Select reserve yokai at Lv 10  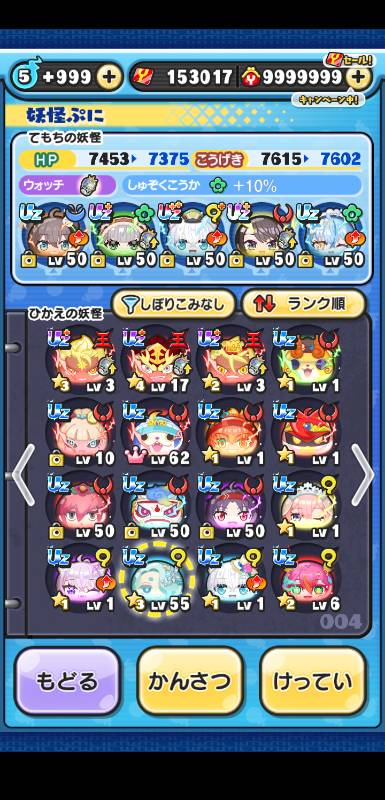pyautogui.click(x=82, y=432)
